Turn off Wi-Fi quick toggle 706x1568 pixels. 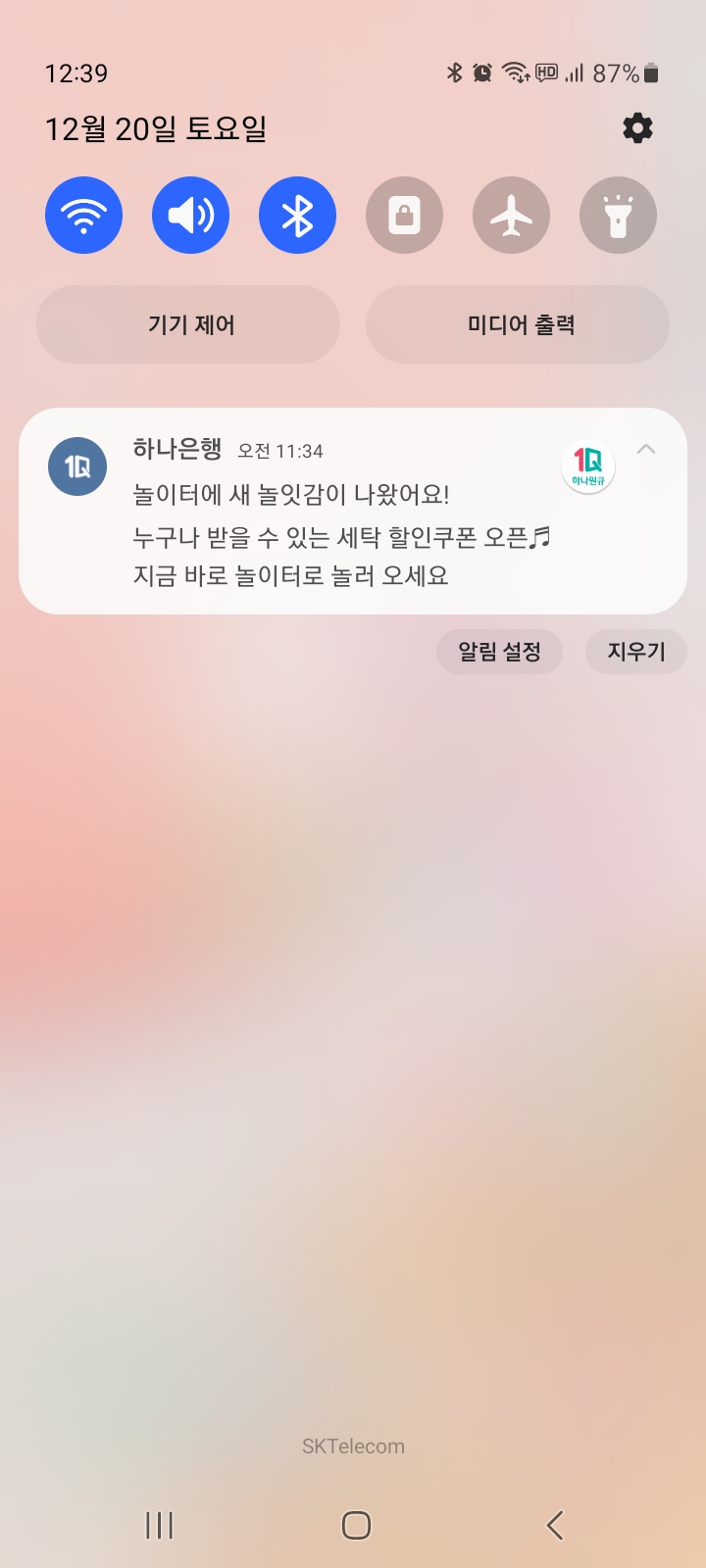pos(84,216)
